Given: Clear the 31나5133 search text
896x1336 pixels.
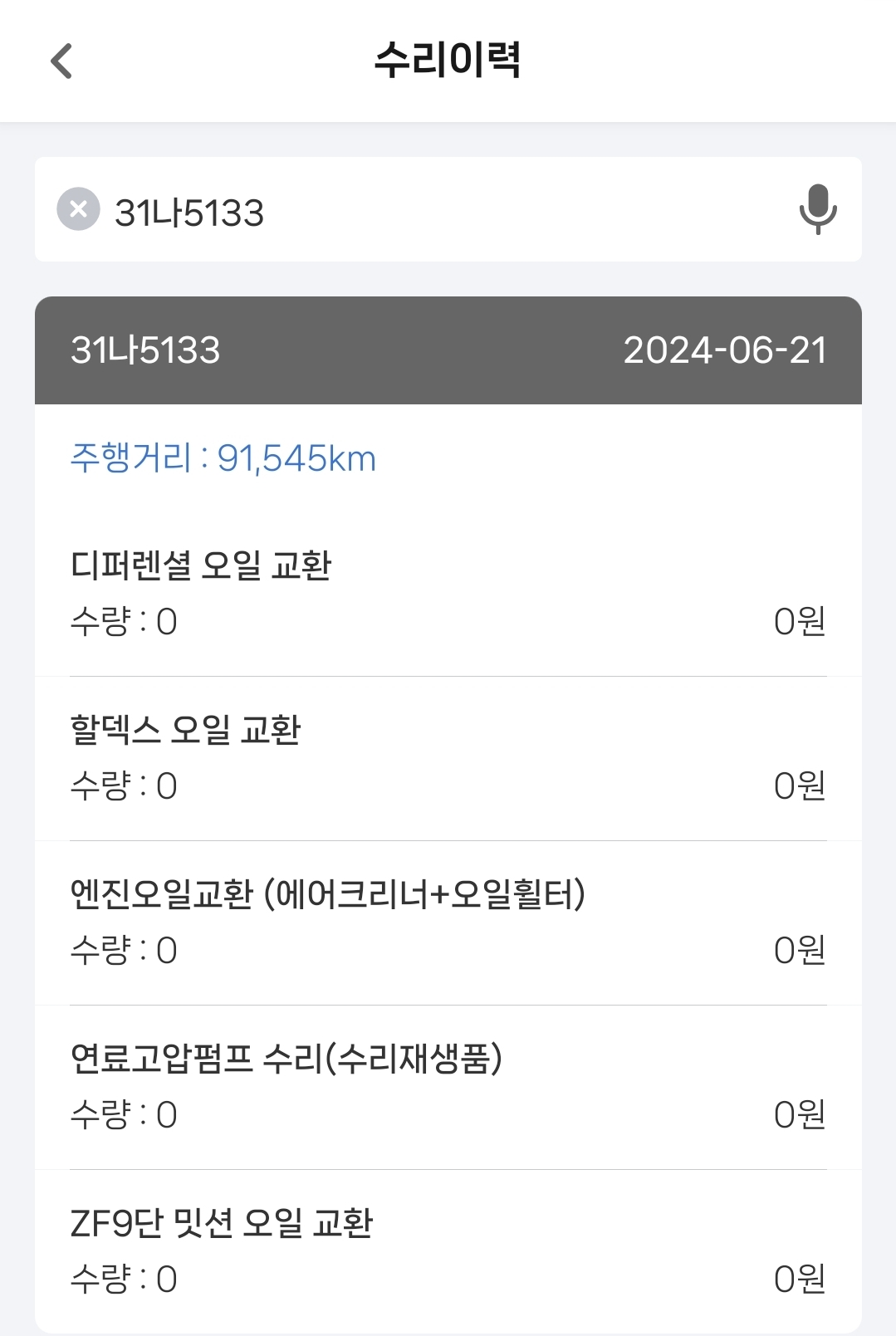Looking at the screenshot, I should pyautogui.click(x=78, y=209).
